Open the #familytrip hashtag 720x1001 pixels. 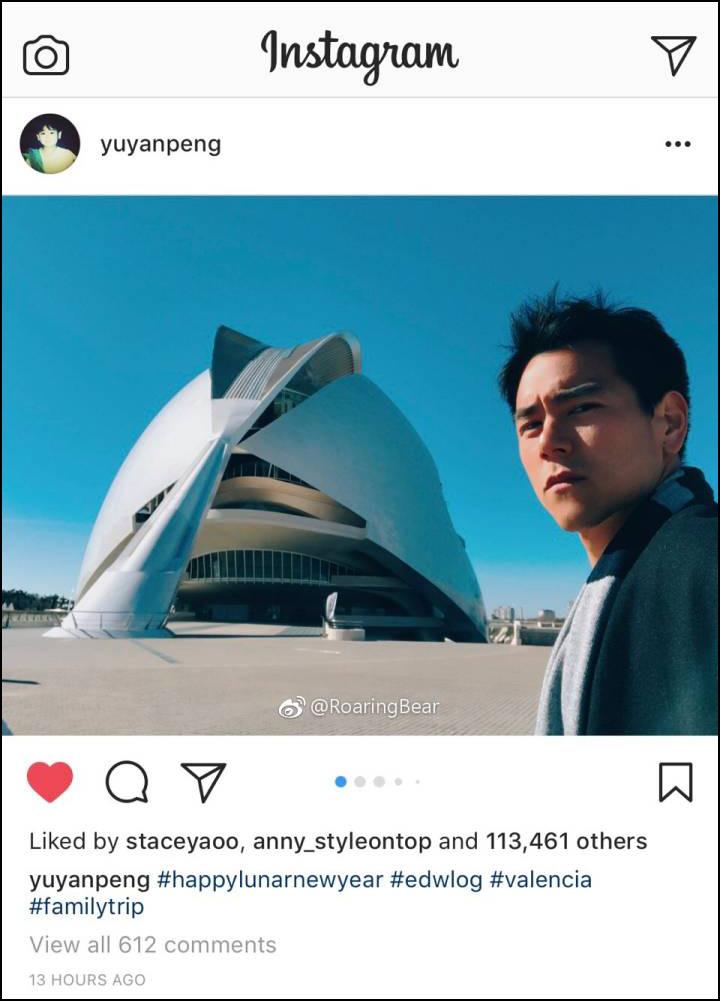87,907
